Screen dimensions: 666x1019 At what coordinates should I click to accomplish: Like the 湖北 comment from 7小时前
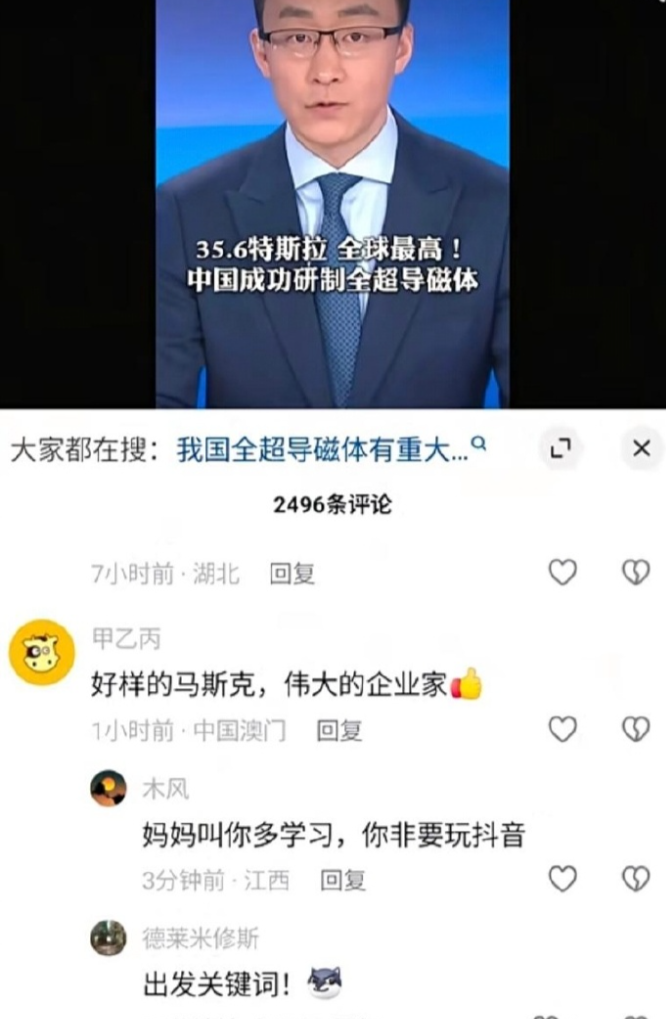[563, 572]
